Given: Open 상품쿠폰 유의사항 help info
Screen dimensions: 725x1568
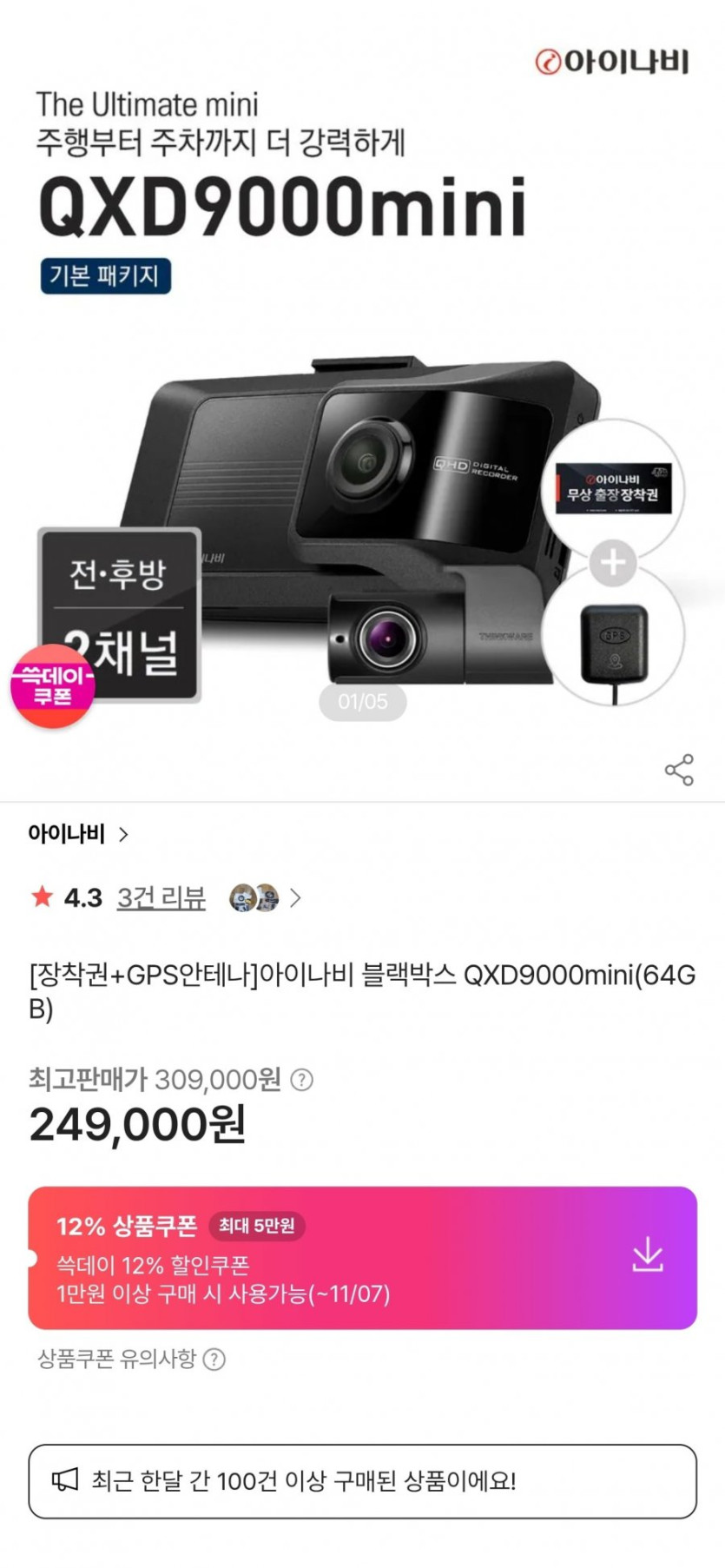Looking at the screenshot, I should coord(214,1359).
